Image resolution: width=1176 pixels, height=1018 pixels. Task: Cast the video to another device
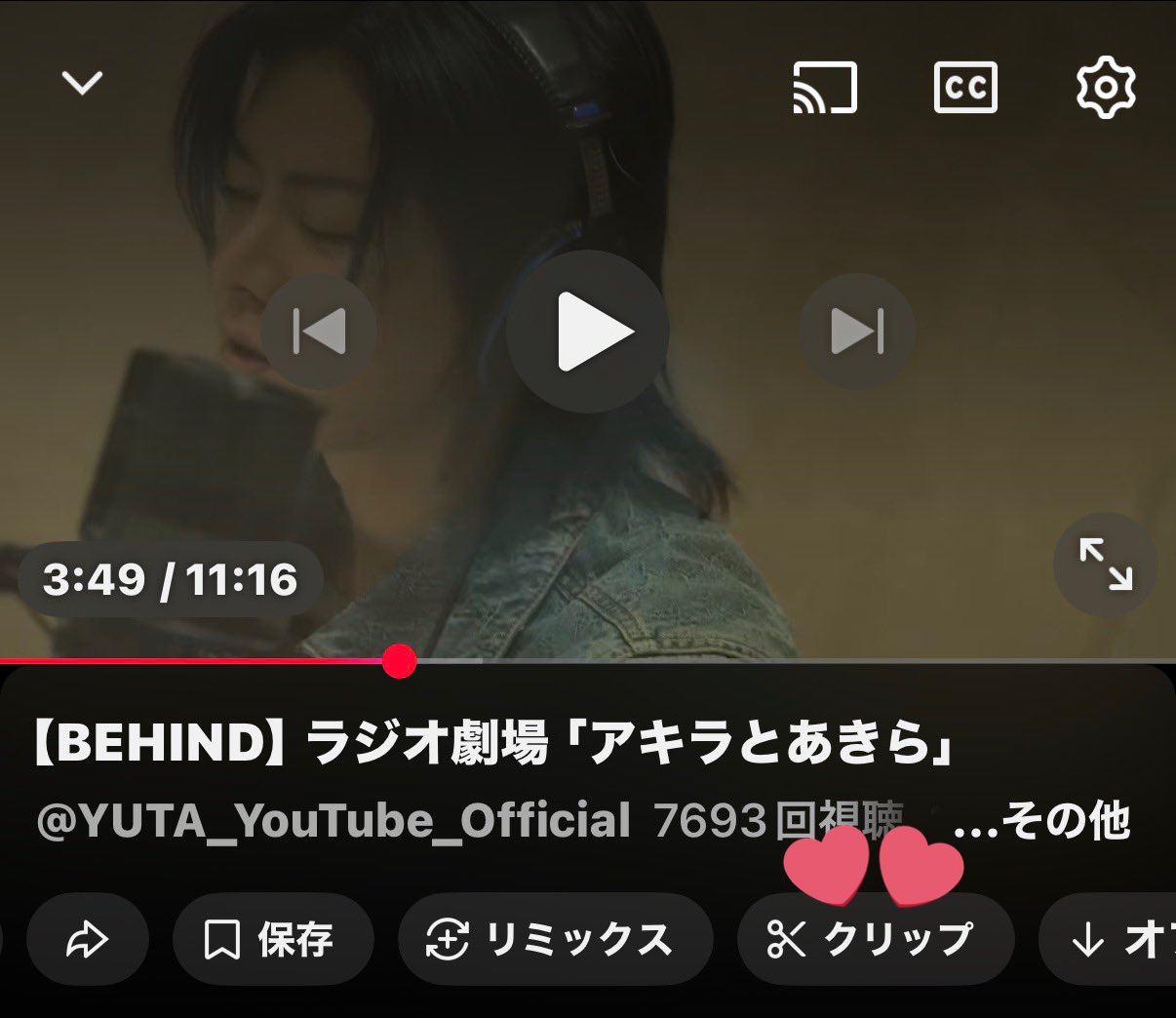point(825,88)
